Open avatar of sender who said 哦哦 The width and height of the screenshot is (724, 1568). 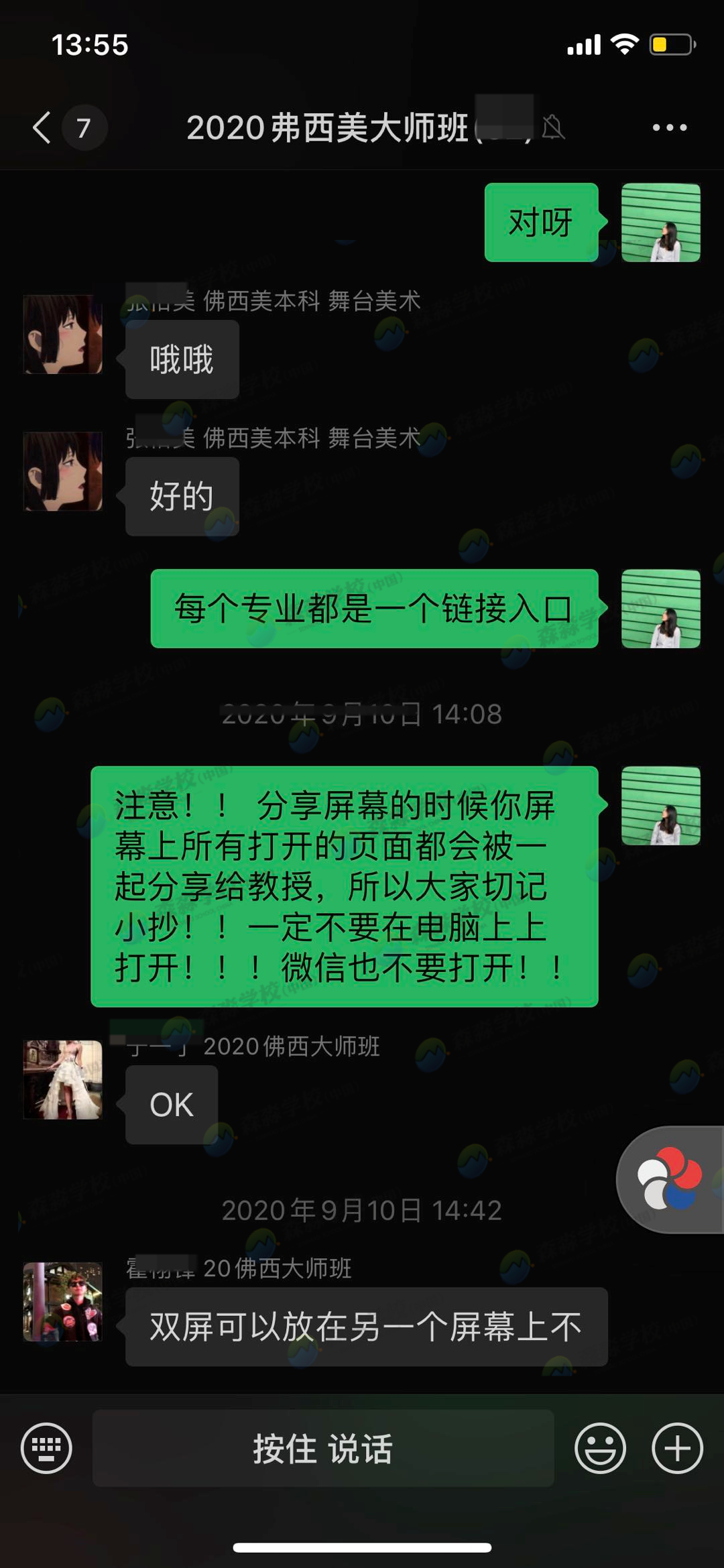tap(63, 335)
